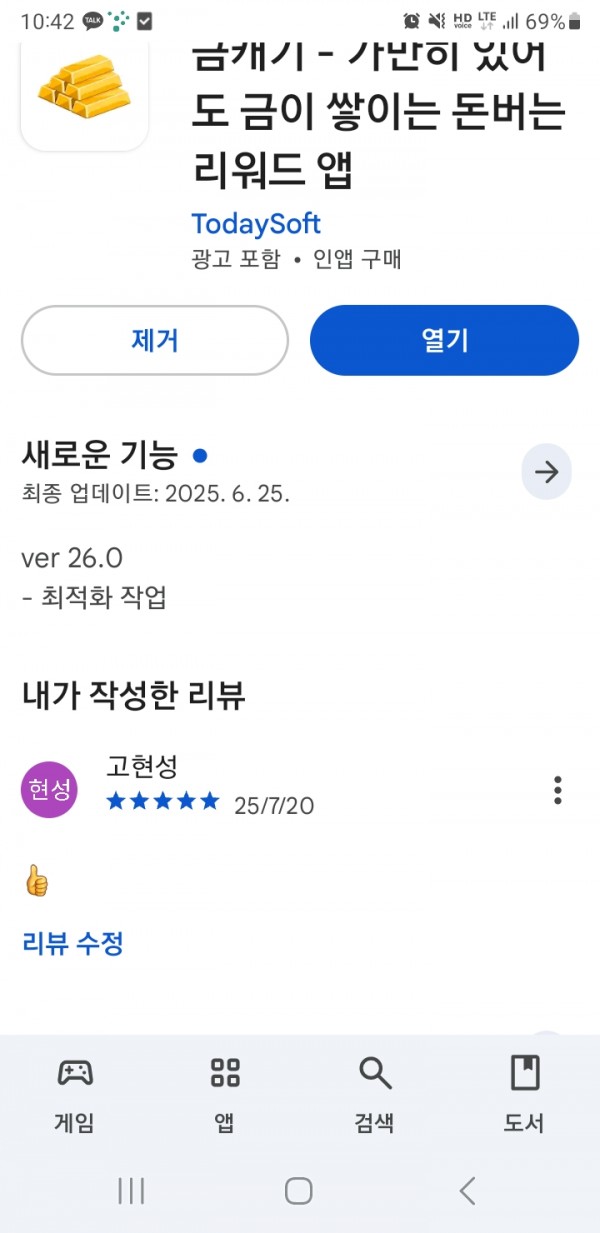The width and height of the screenshot is (600, 1233).
Task: Select the 도서 tab
Action: 524,1095
